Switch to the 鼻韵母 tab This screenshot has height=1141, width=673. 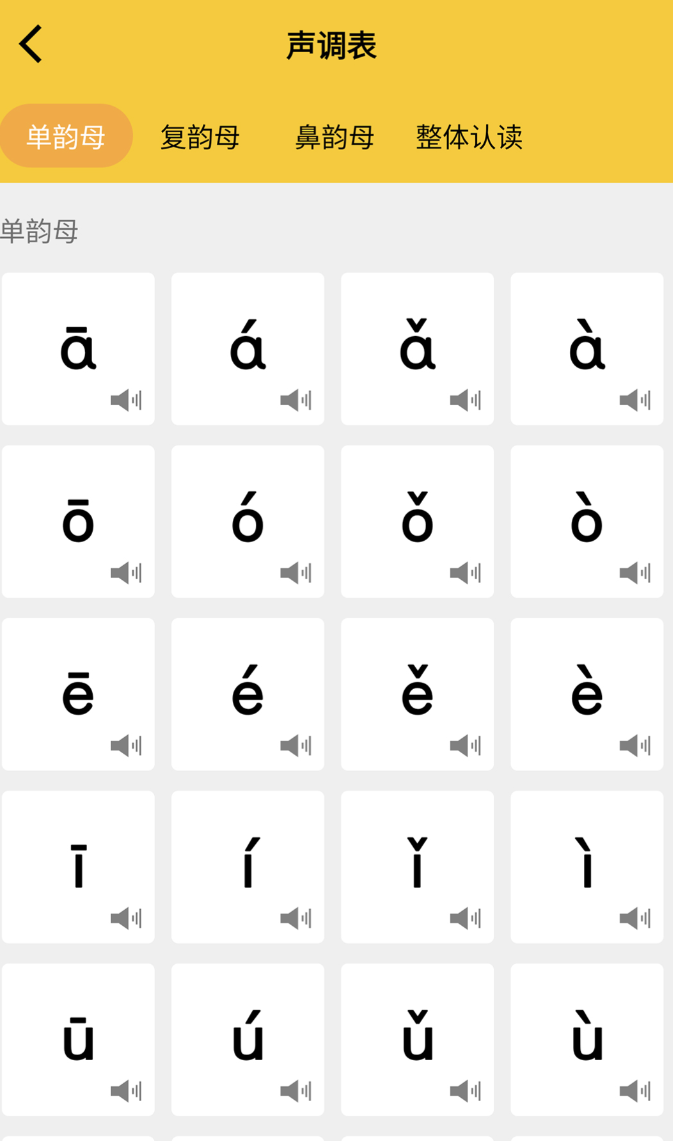coord(334,136)
